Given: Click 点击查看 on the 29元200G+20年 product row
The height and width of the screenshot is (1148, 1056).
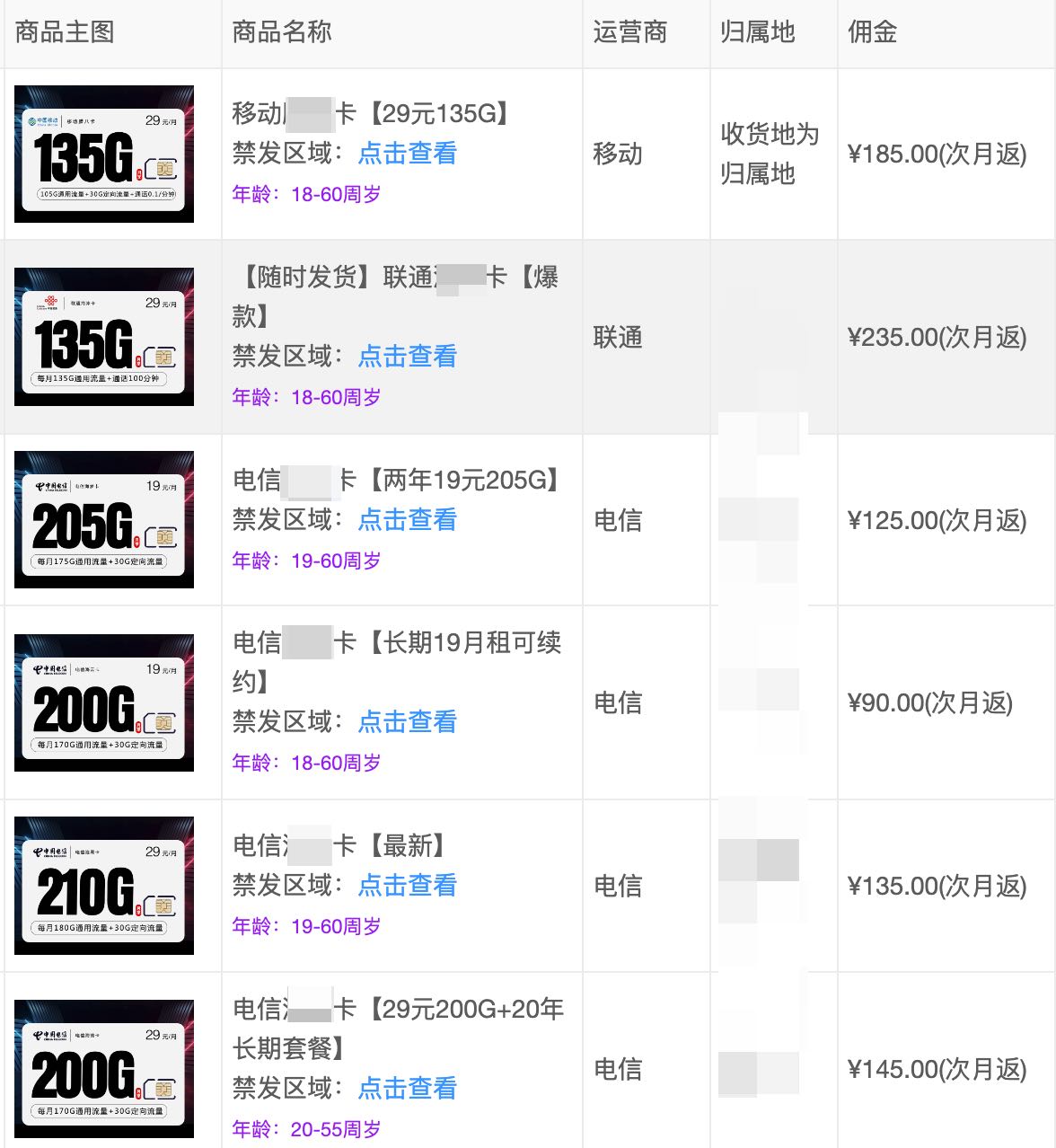Looking at the screenshot, I should coord(407,1088).
